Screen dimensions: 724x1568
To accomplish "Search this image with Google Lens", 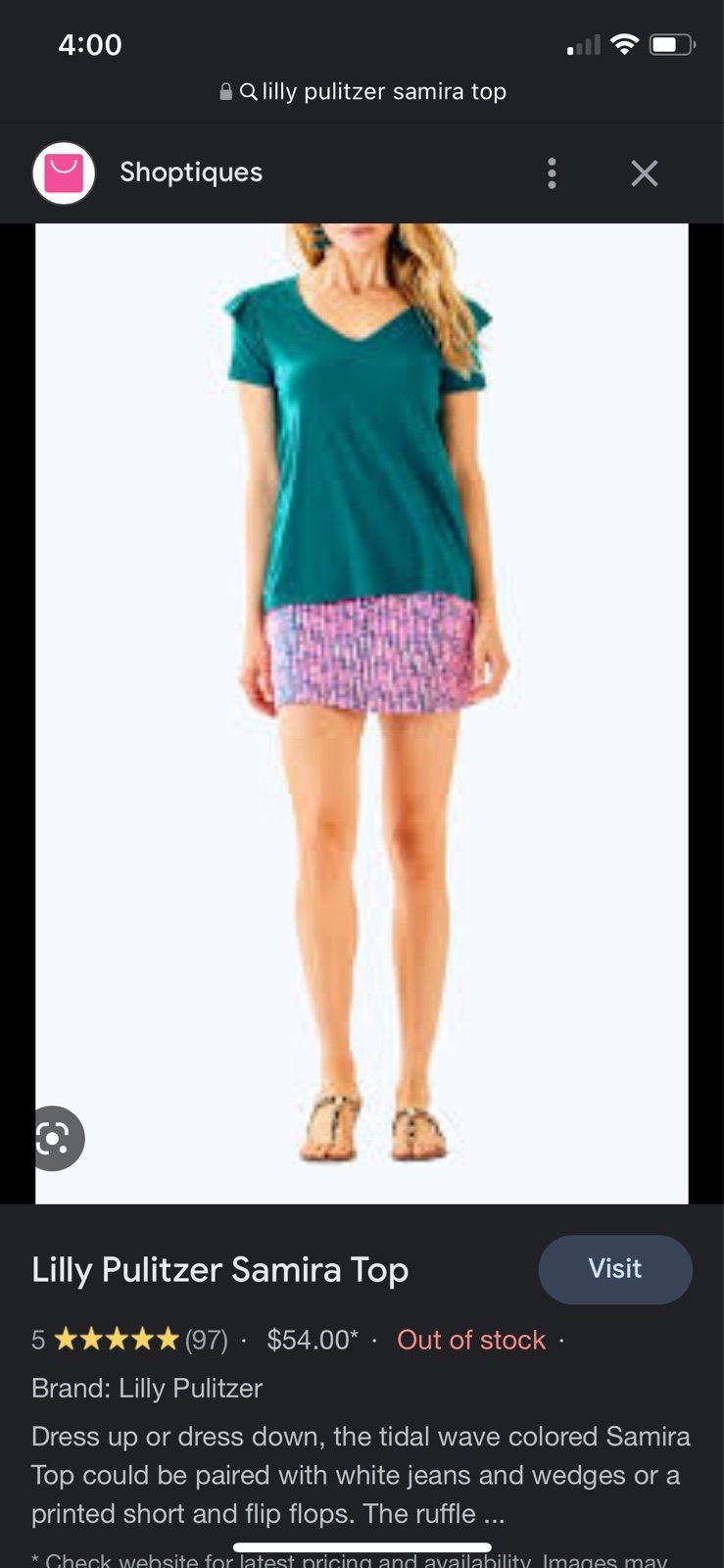I will [x=57, y=1138].
